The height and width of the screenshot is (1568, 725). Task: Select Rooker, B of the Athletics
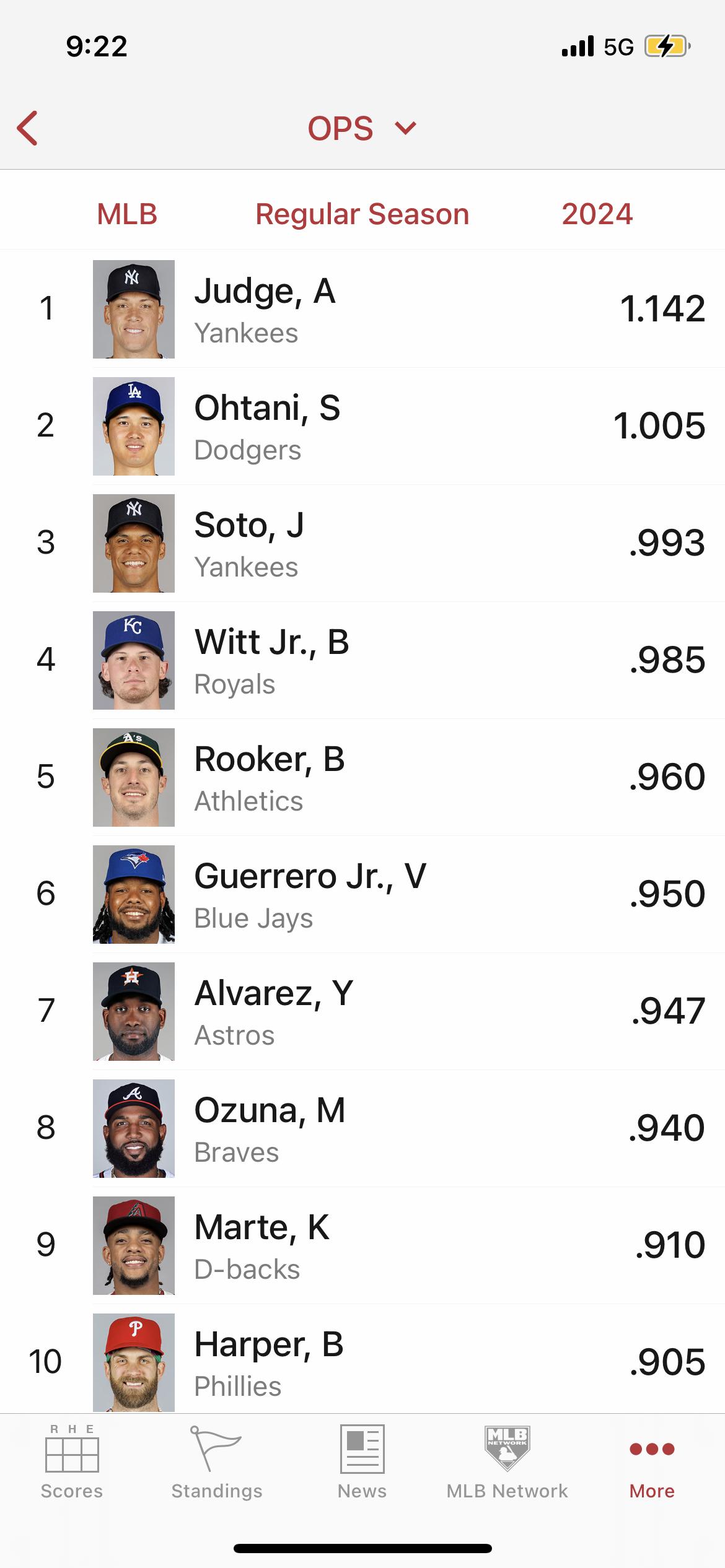(362, 777)
